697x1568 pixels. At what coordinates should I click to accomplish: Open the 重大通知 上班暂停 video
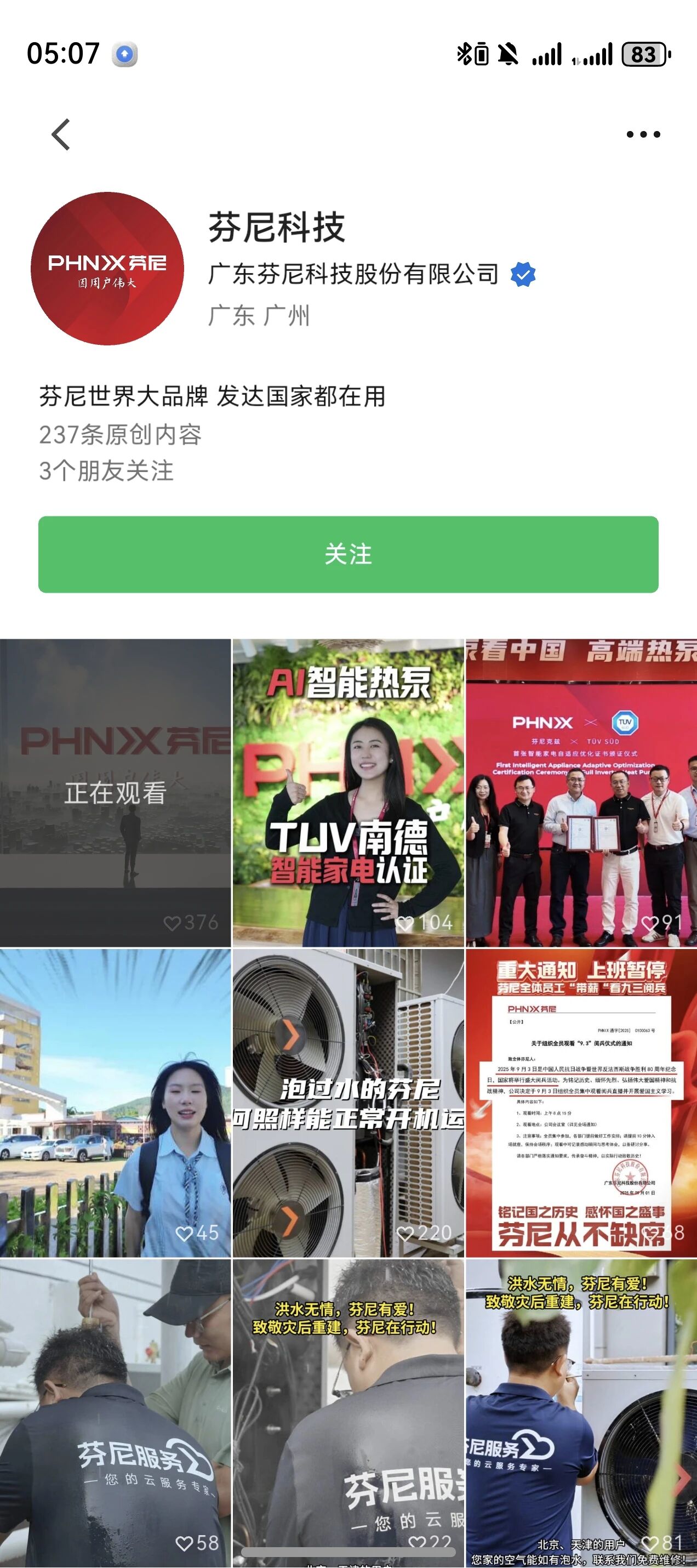point(581,1103)
